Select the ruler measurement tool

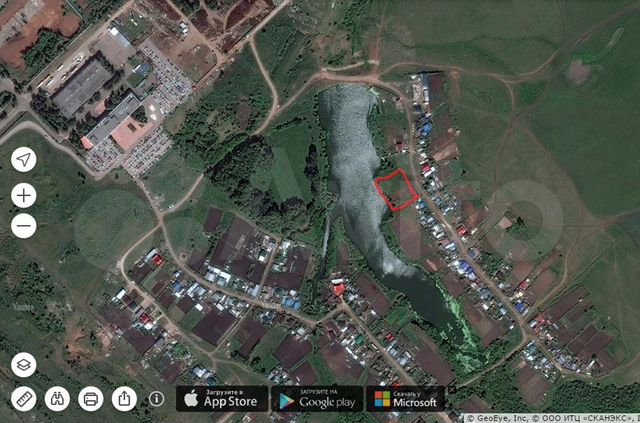click(x=24, y=398)
